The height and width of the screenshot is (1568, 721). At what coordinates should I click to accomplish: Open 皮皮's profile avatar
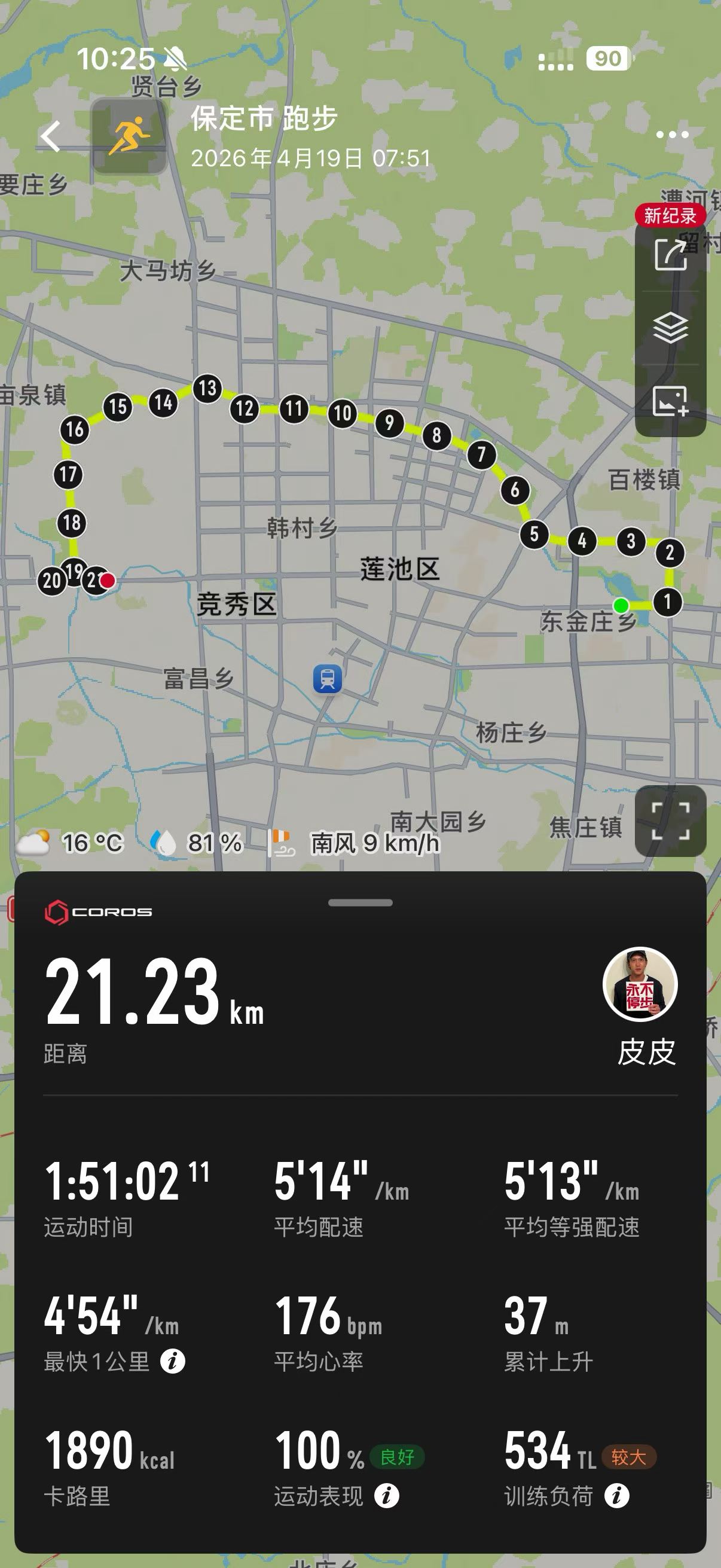(x=640, y=984)
